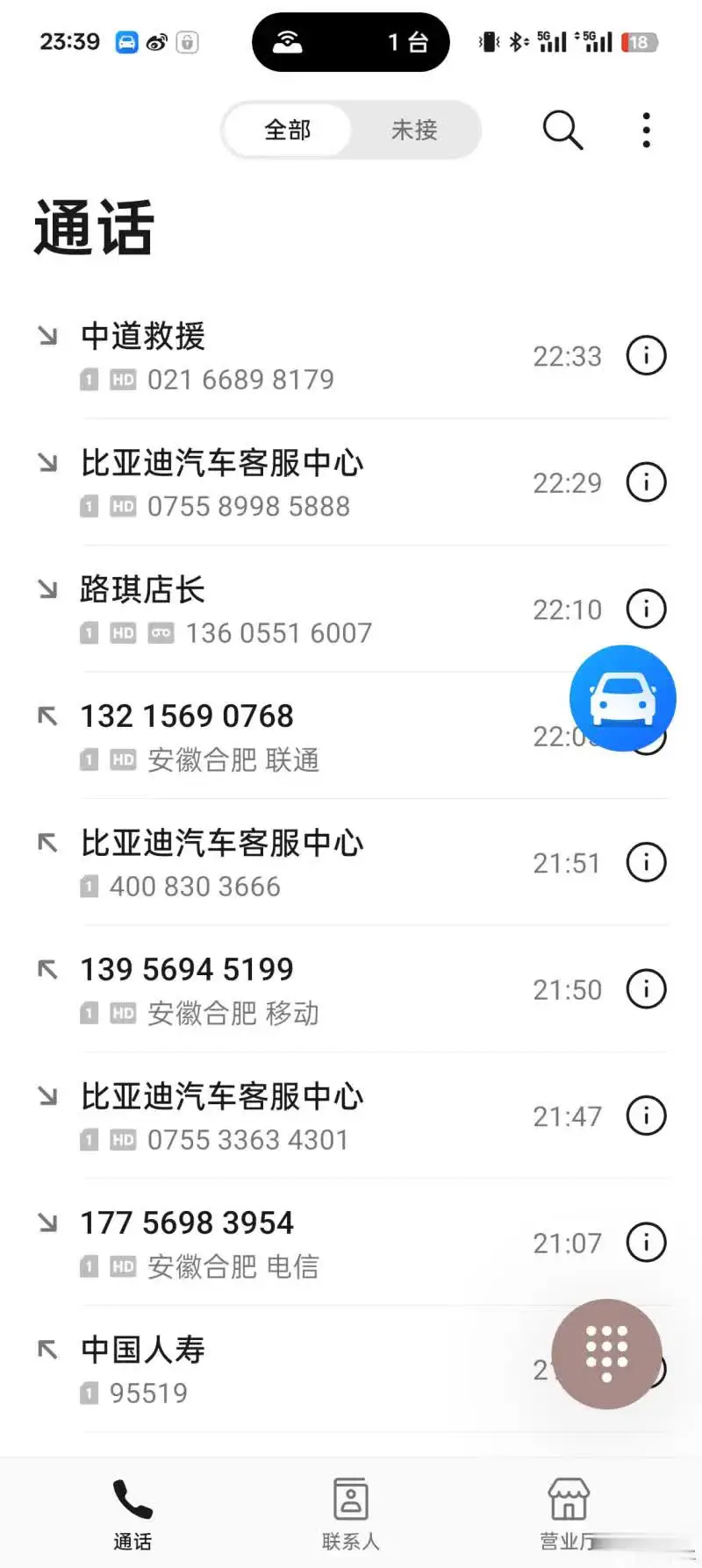Redial 139 5694 5199
Screen dimensions: 702x1568
298,990
